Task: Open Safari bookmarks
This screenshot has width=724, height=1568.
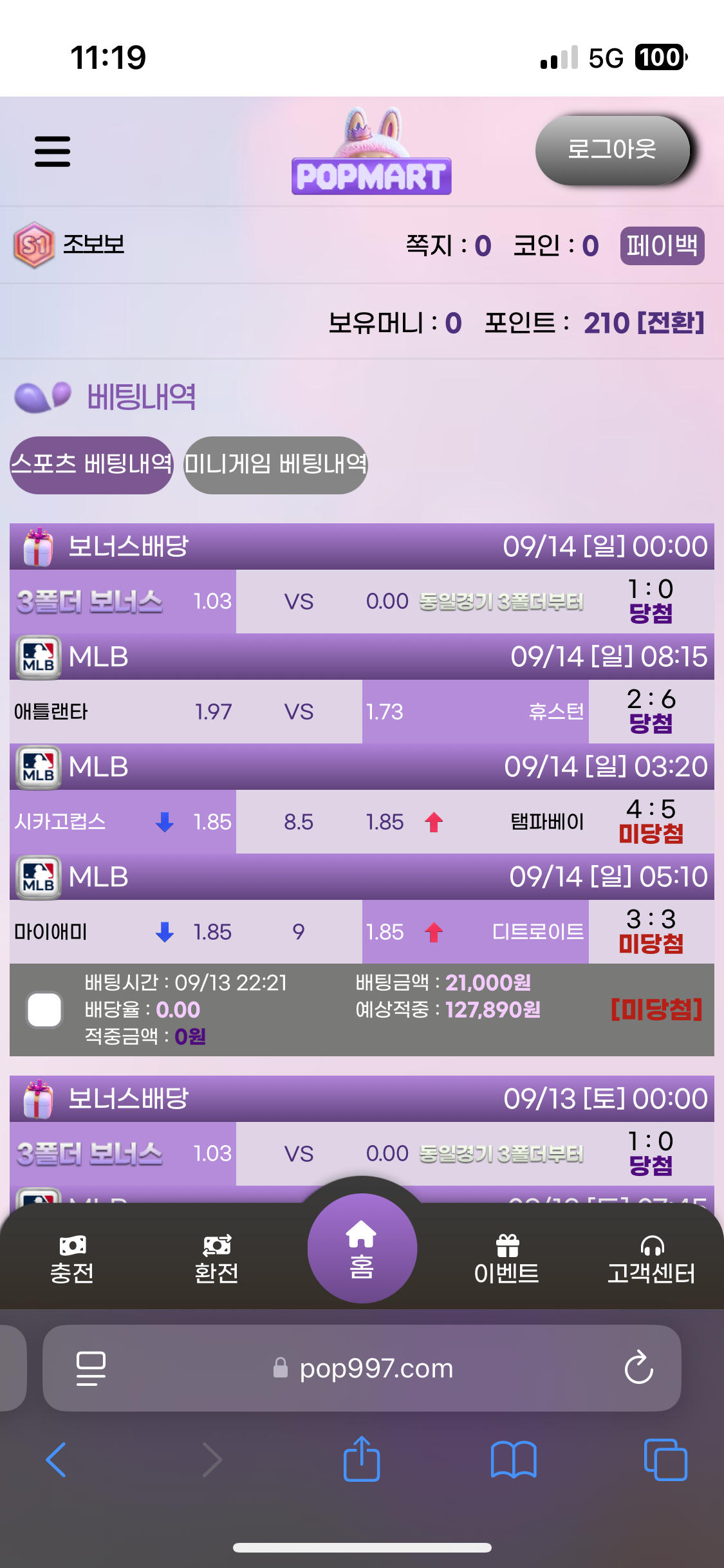Action: coord(513,1459)
